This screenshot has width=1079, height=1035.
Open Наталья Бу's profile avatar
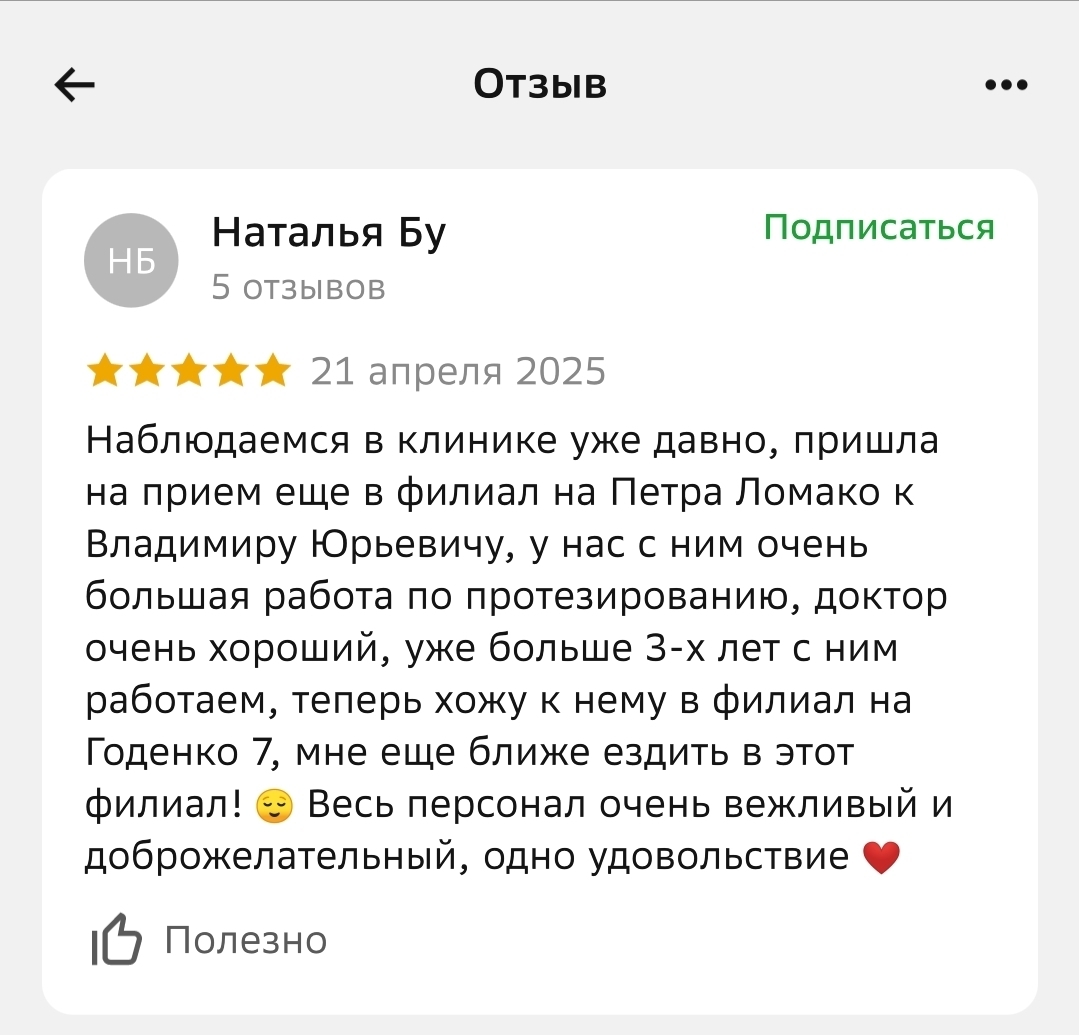(x=131, y=260)
